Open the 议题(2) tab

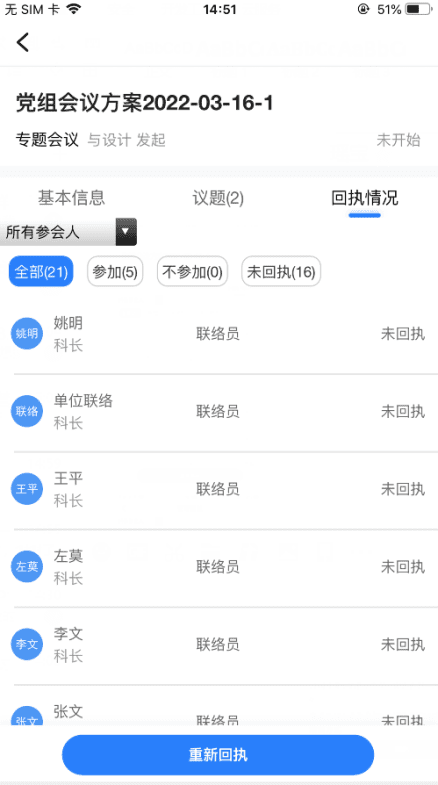coord(218,198)
